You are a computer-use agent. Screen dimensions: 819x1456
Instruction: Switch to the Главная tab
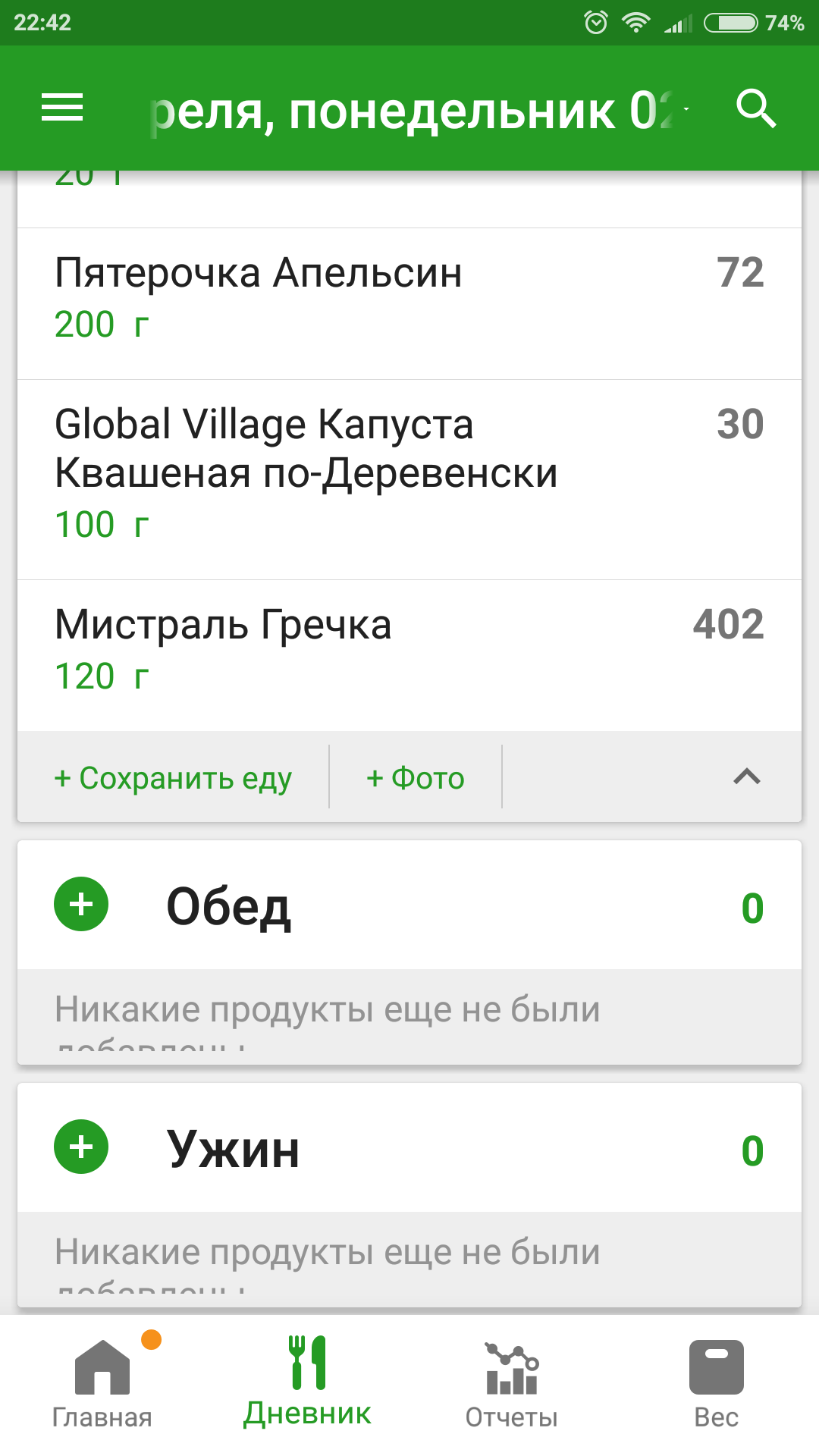(102, 1384)
